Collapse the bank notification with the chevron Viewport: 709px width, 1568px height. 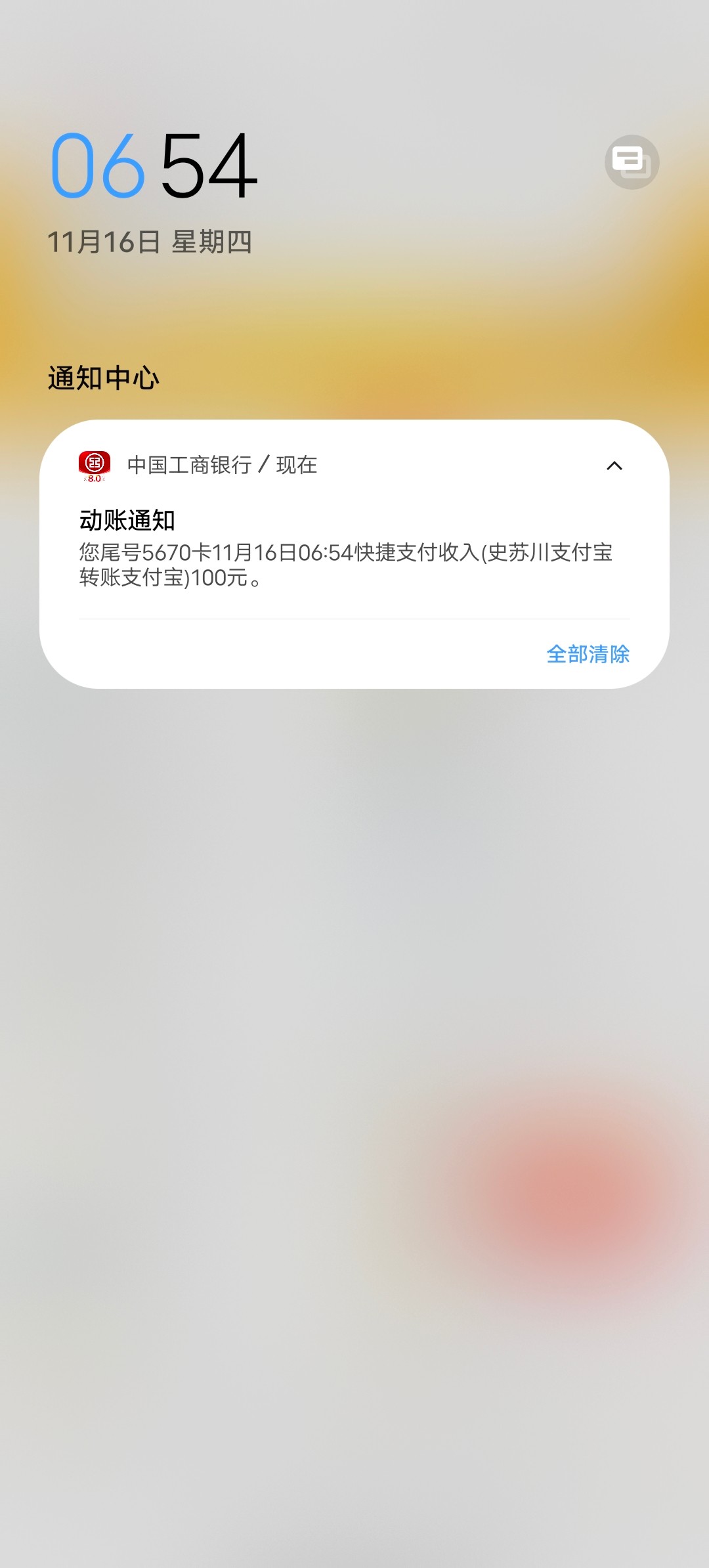[x=614, y=466]
